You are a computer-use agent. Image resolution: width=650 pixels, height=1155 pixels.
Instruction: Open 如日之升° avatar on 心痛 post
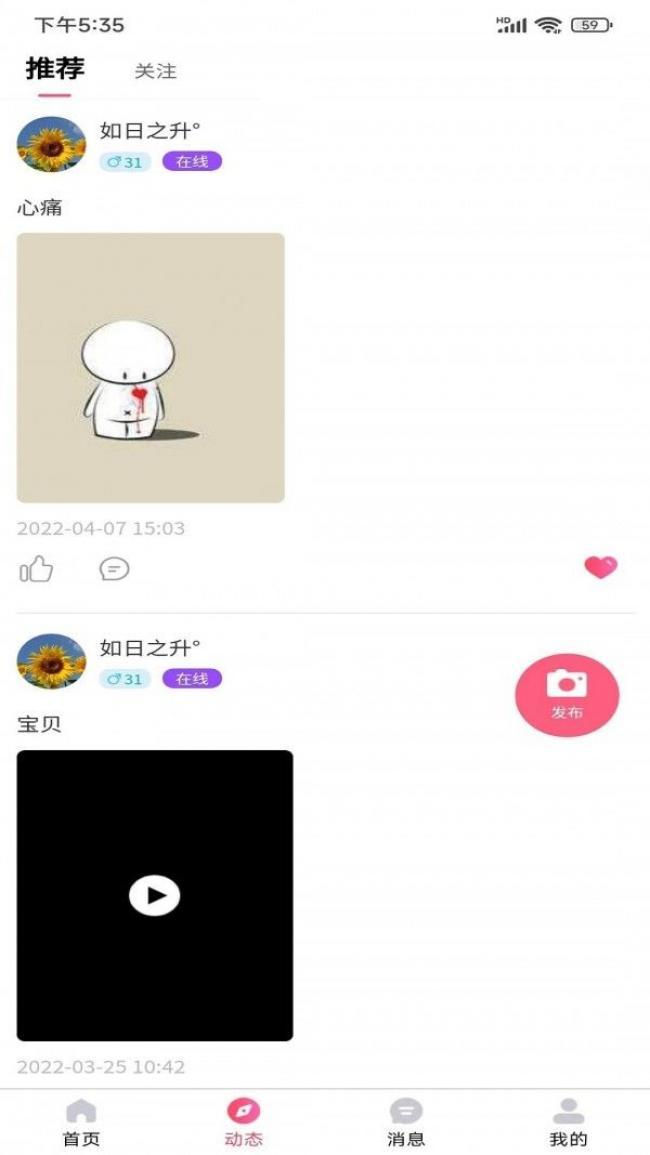click(x=51, y=145)
